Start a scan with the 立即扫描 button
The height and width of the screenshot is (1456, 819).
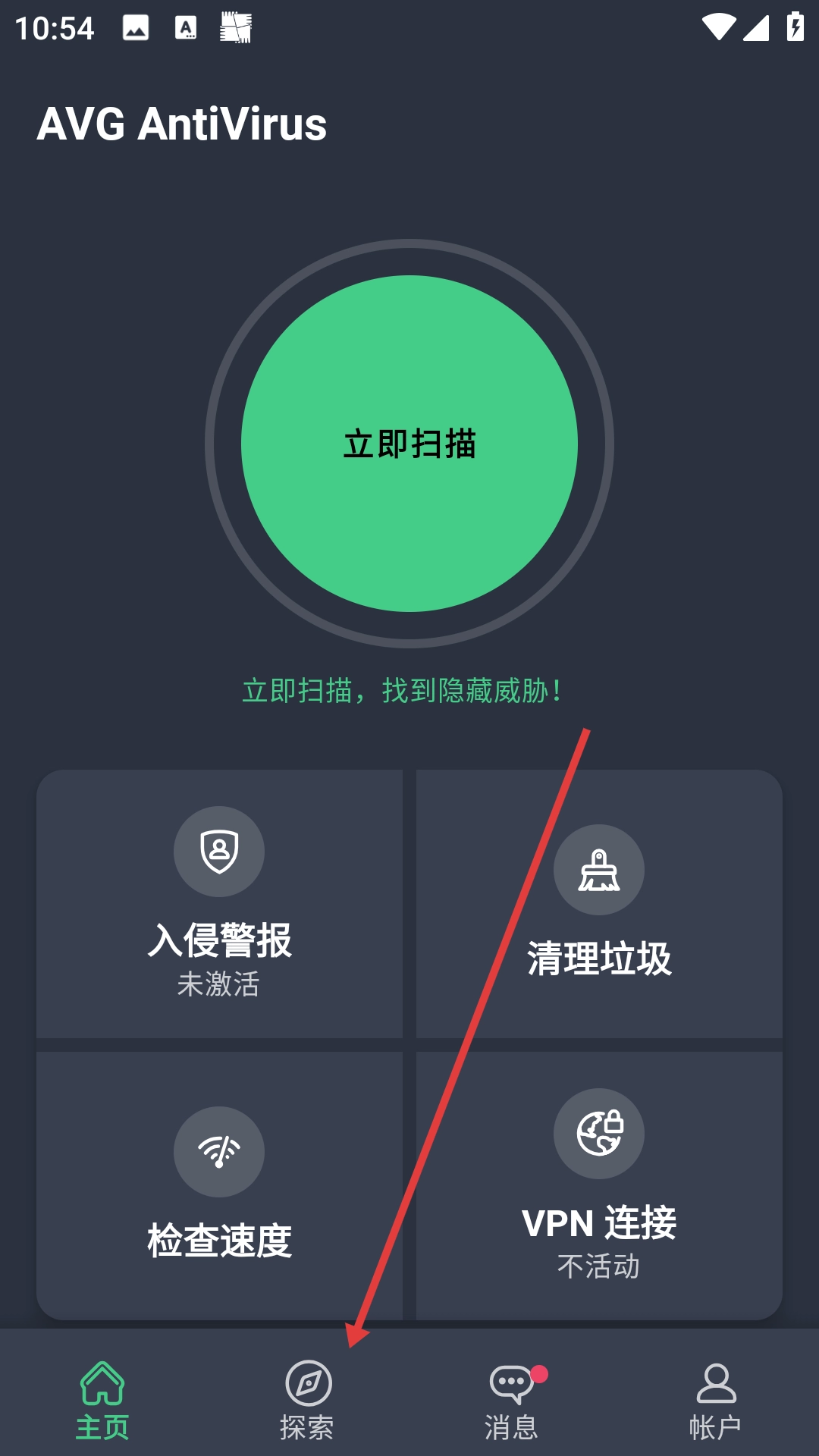pyautogui.click(x=409, y=444)
